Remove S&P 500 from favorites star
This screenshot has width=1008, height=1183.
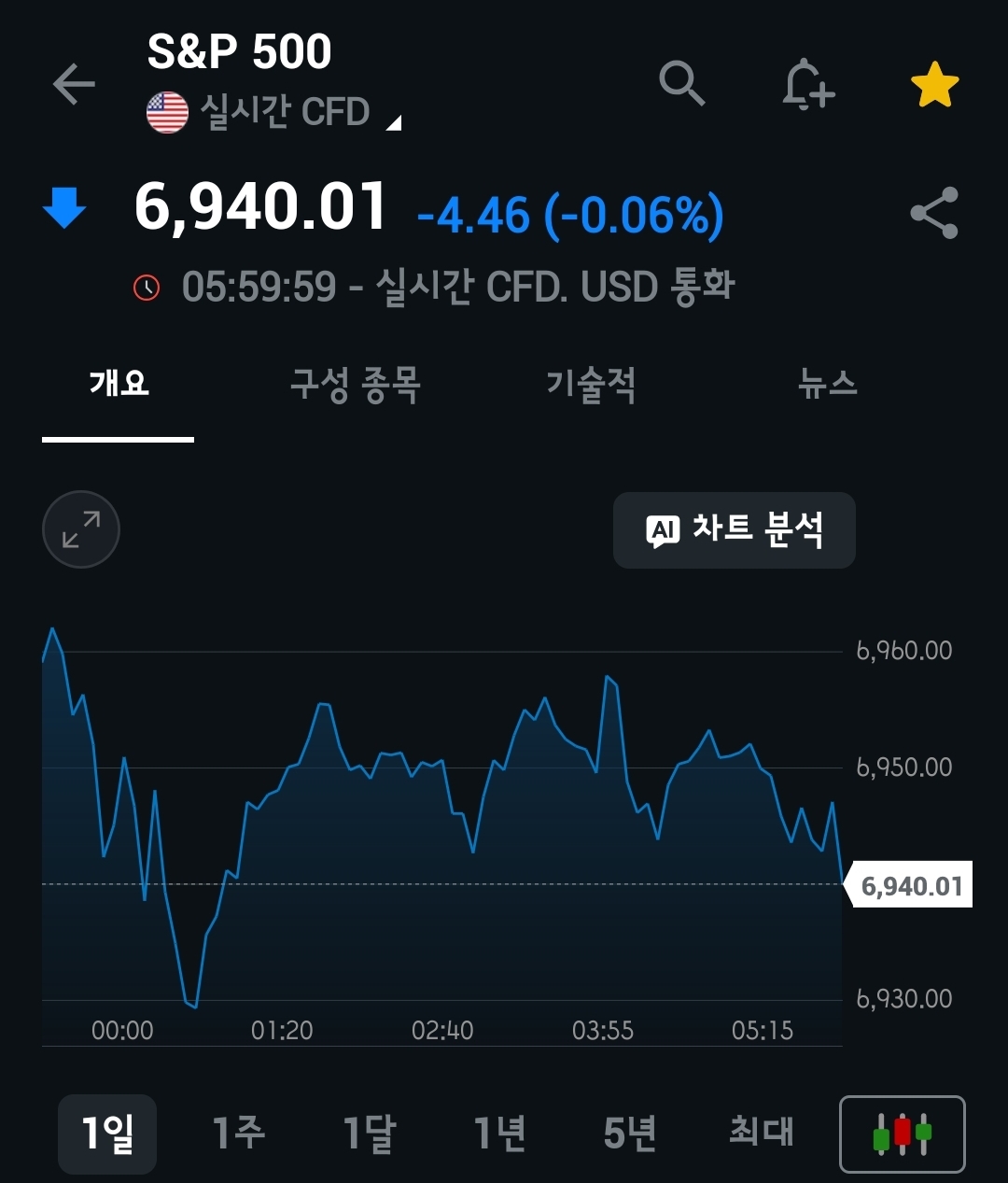pos(934,86)
